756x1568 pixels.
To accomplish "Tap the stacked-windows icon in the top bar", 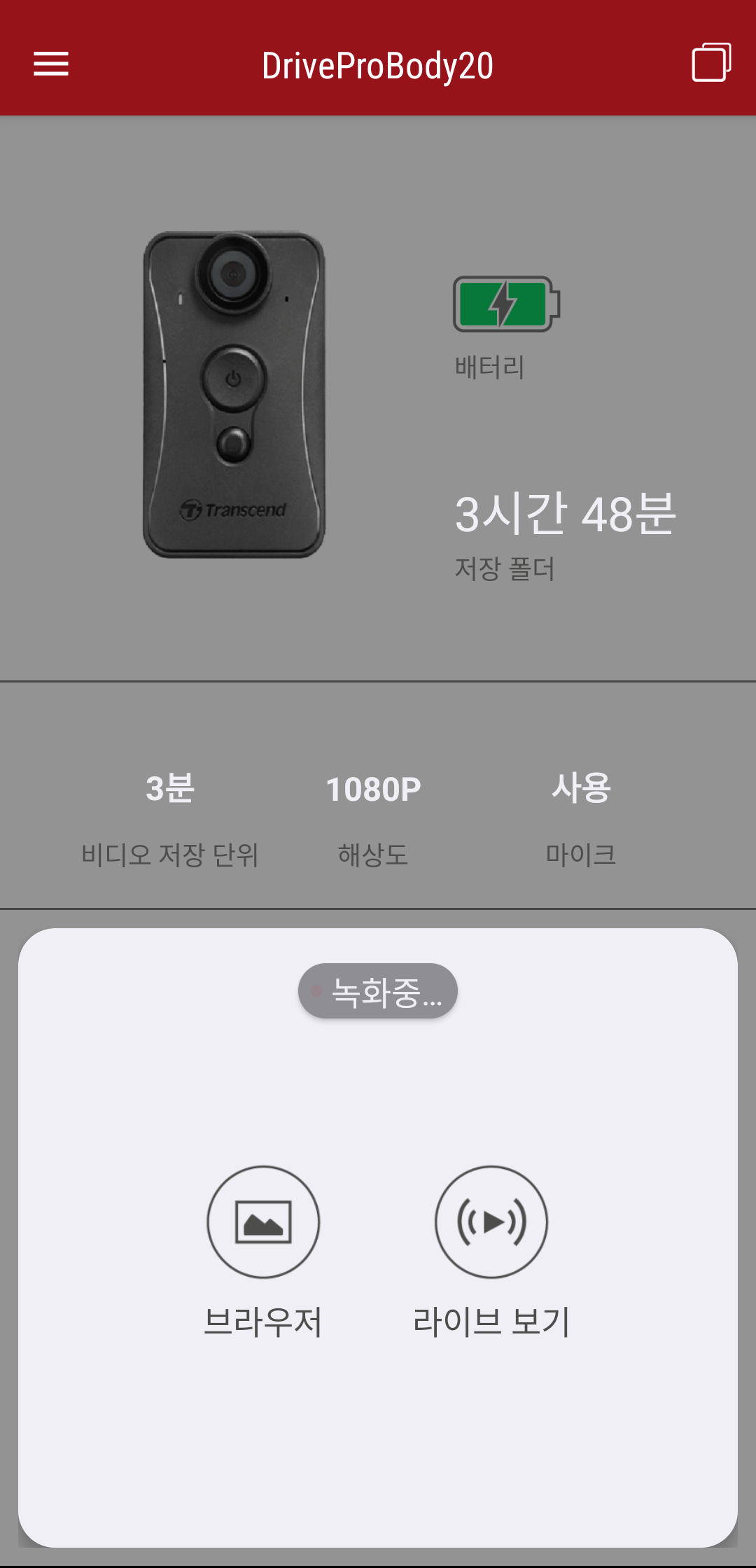I will tap(711, 63).
